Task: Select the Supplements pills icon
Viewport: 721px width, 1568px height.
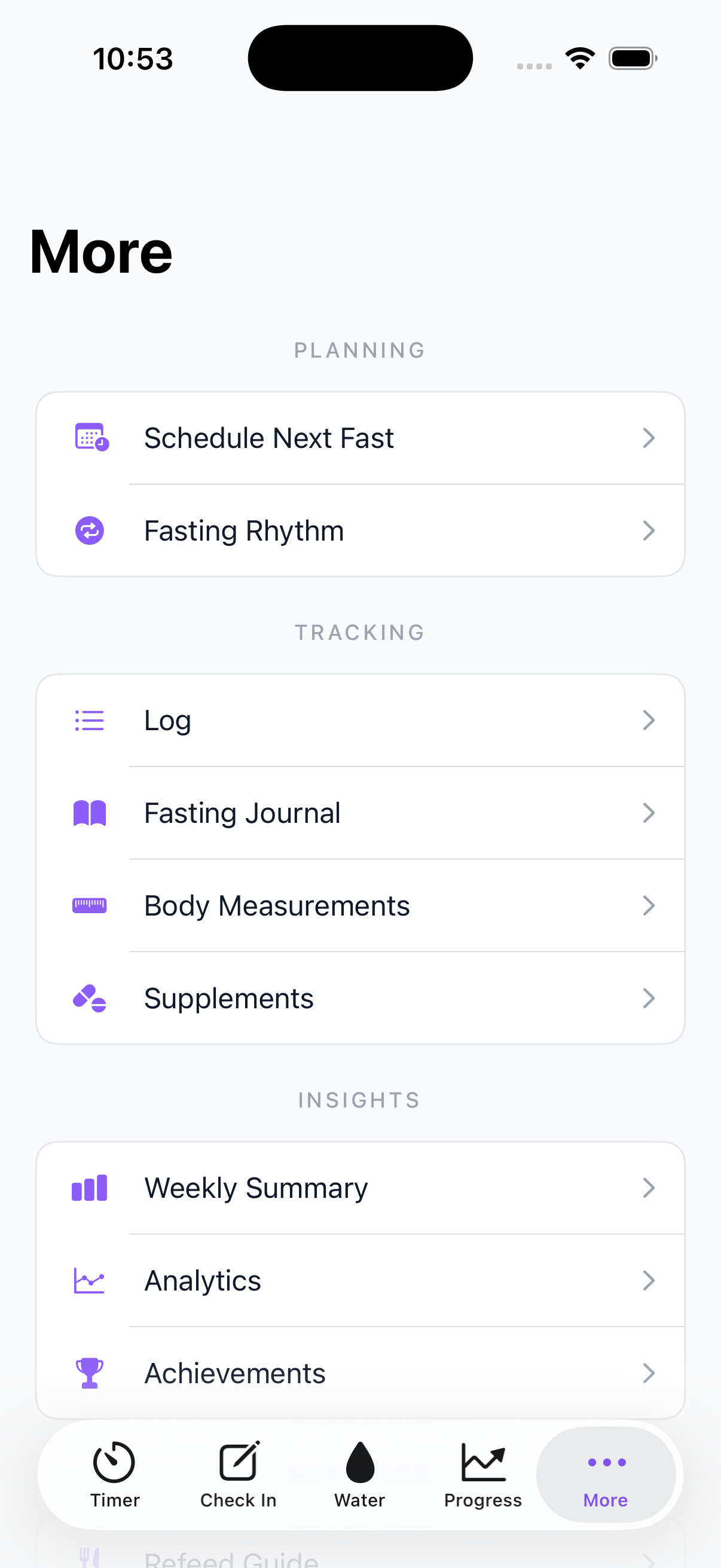Action: point(89,997)
